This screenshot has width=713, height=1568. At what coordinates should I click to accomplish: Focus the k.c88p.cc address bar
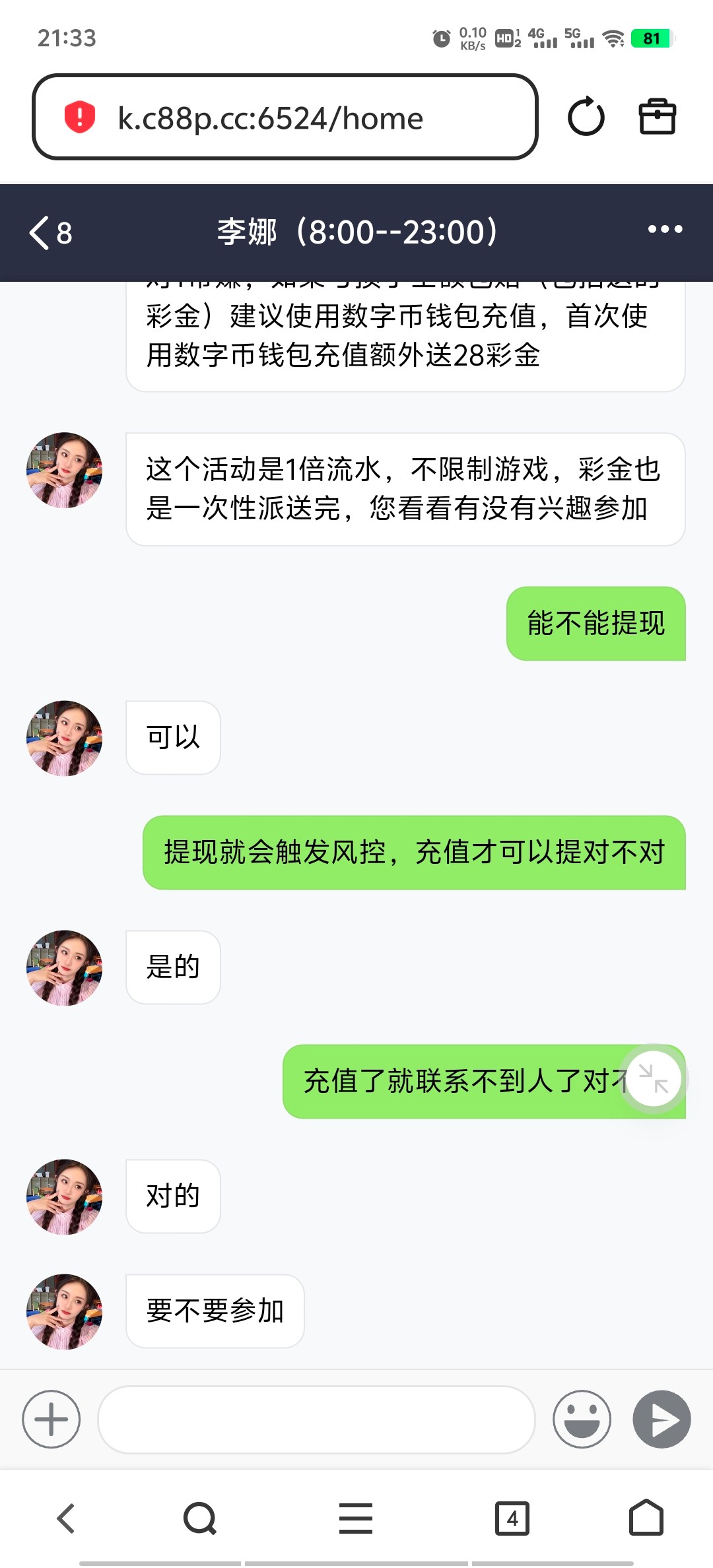click(x=284, y=117)
